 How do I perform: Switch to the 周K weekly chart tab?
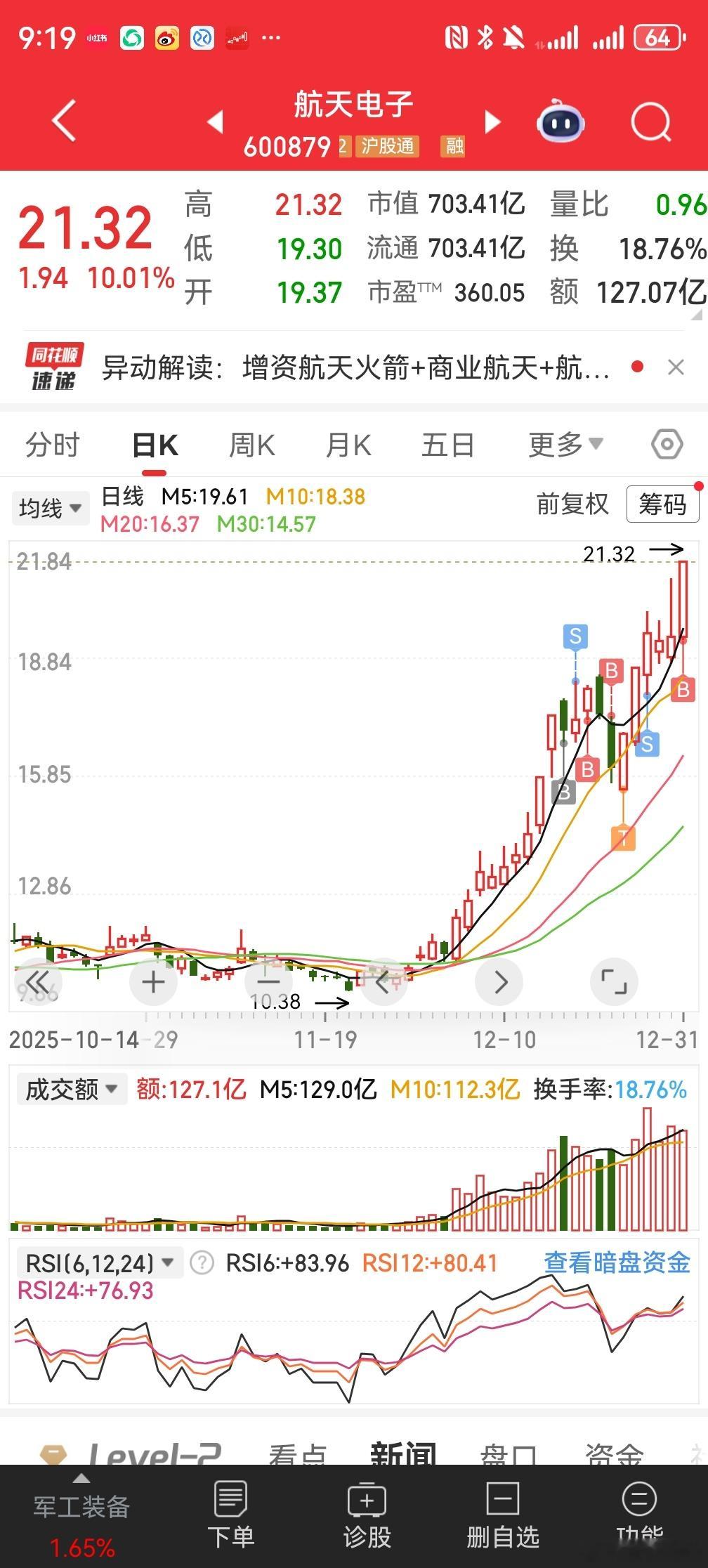pos(251,445)
